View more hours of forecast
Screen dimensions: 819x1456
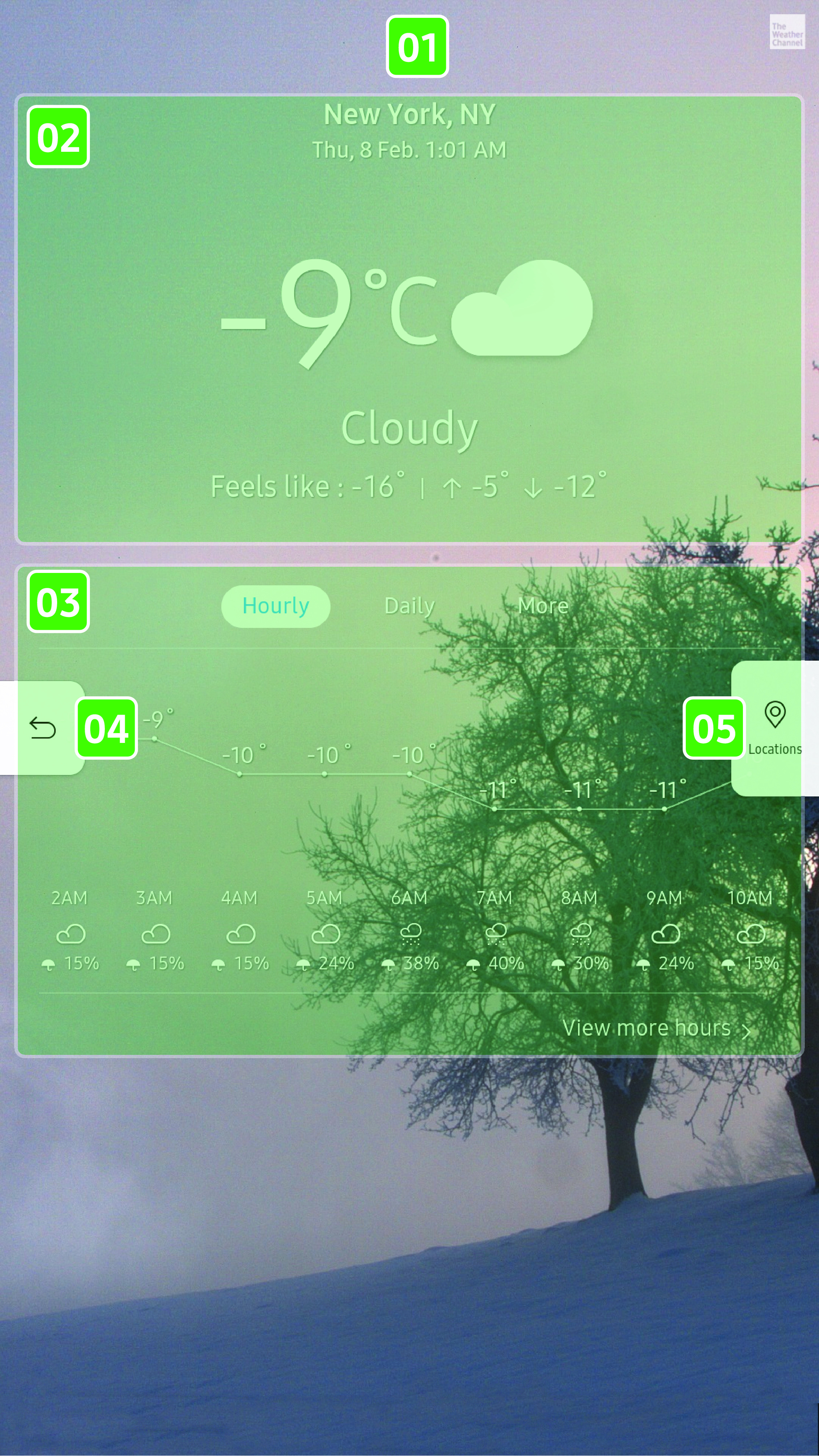(x=656, y=1028)
